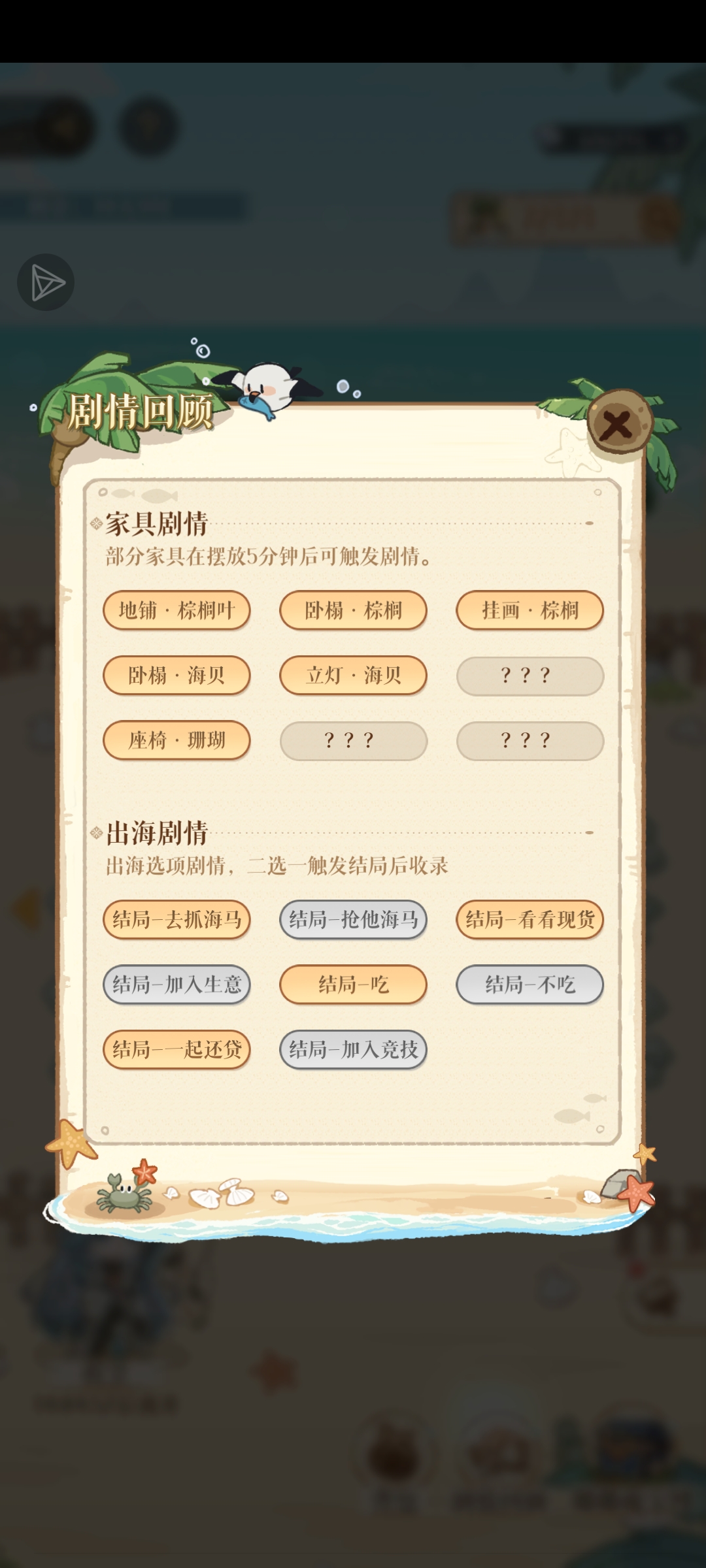This screenshot has height=1568, width=706.
Task: Replay the 立灯·海贝 story
Action: [x=353, y=675]
